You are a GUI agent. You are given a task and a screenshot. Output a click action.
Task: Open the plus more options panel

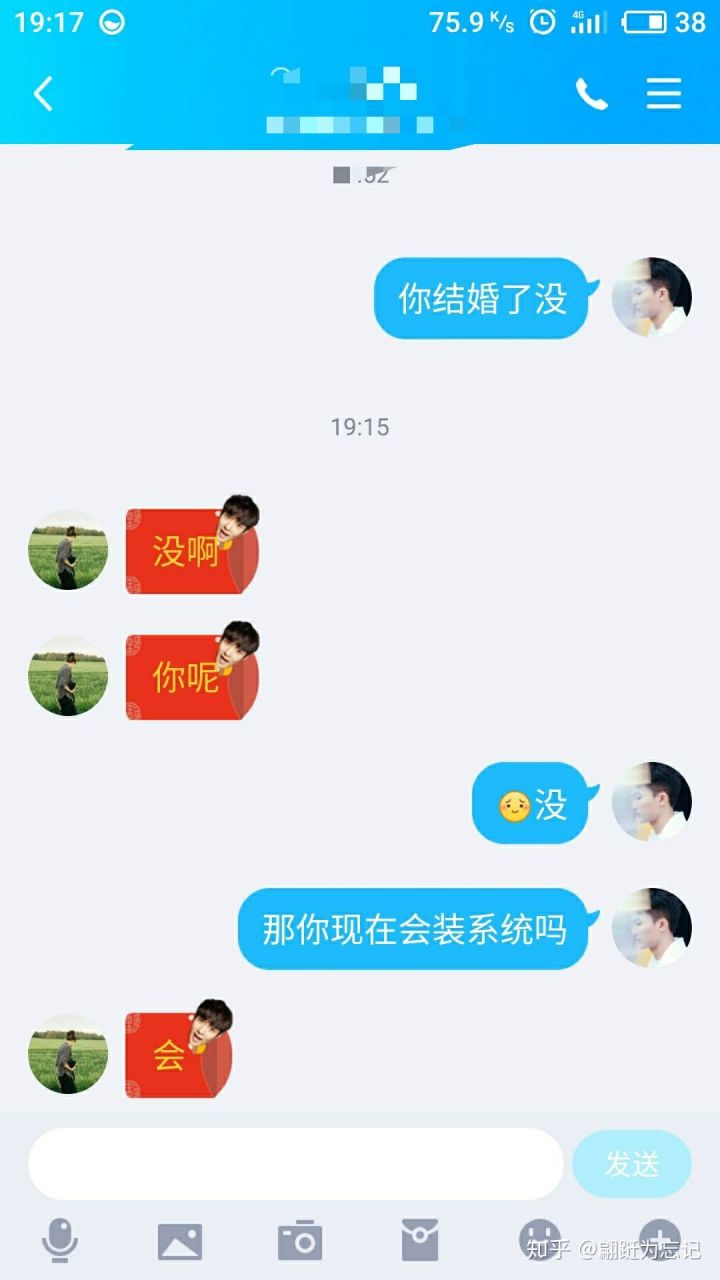pos(659,1239)
